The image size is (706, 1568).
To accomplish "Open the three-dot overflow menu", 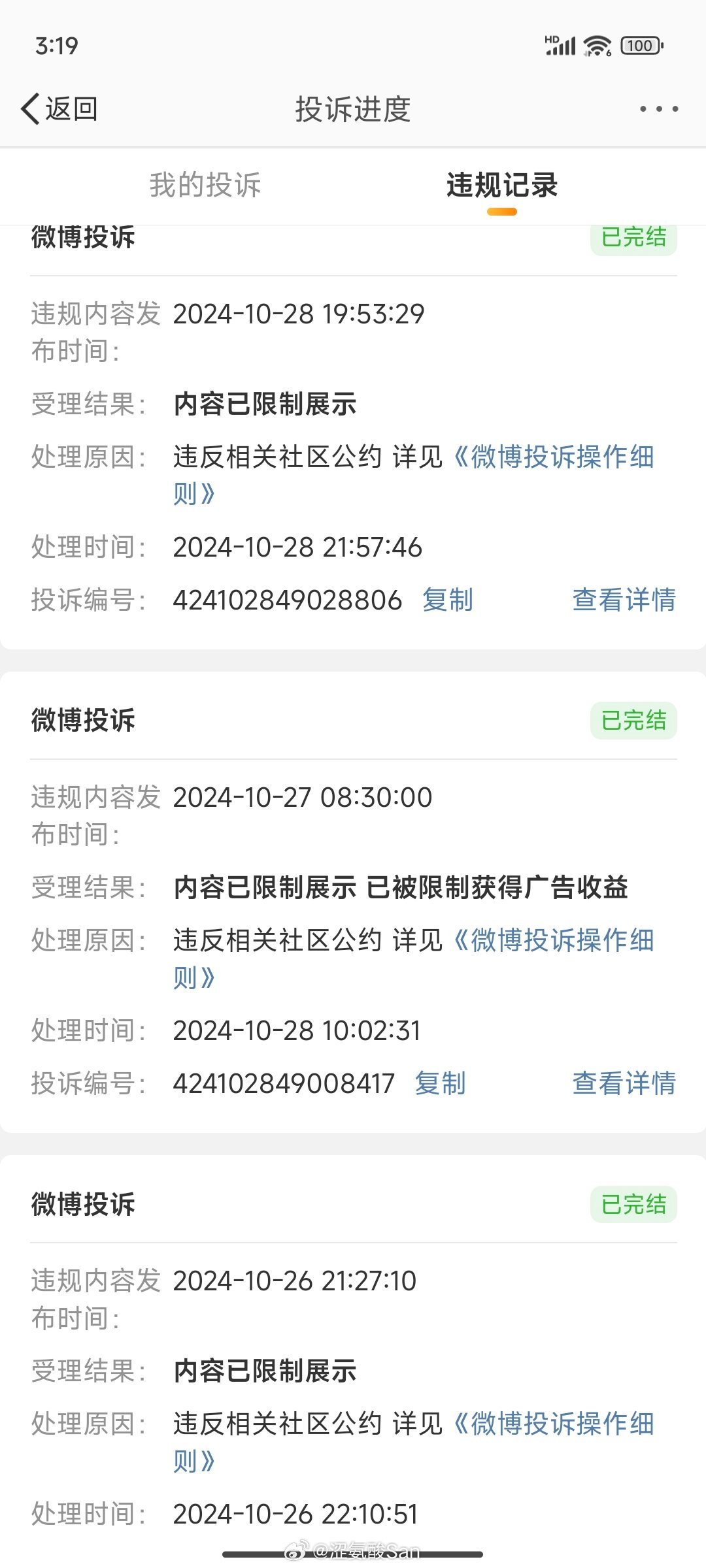I will click(x=658, y=108).
